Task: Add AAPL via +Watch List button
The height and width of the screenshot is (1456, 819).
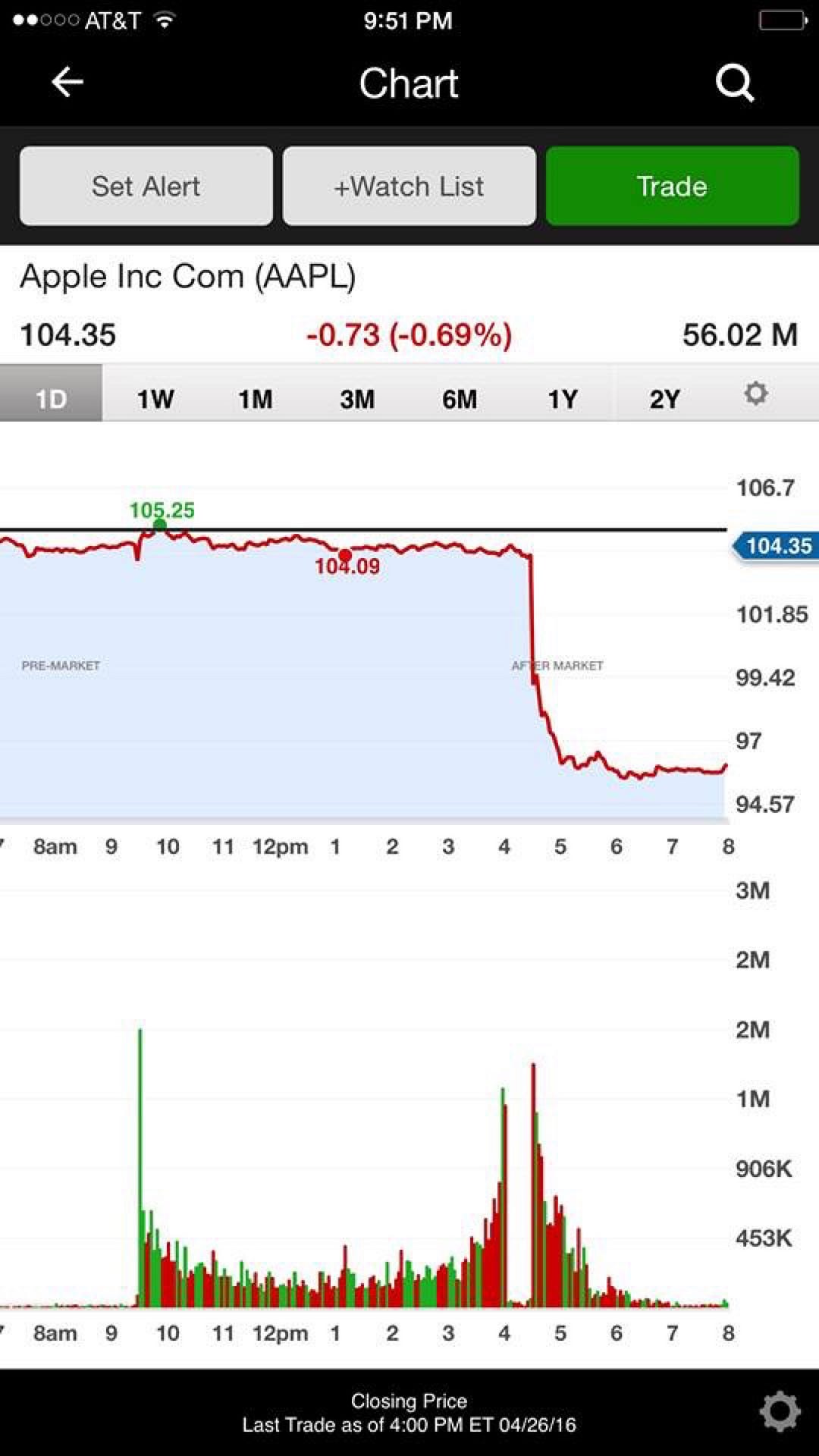Action: point(409,186)
